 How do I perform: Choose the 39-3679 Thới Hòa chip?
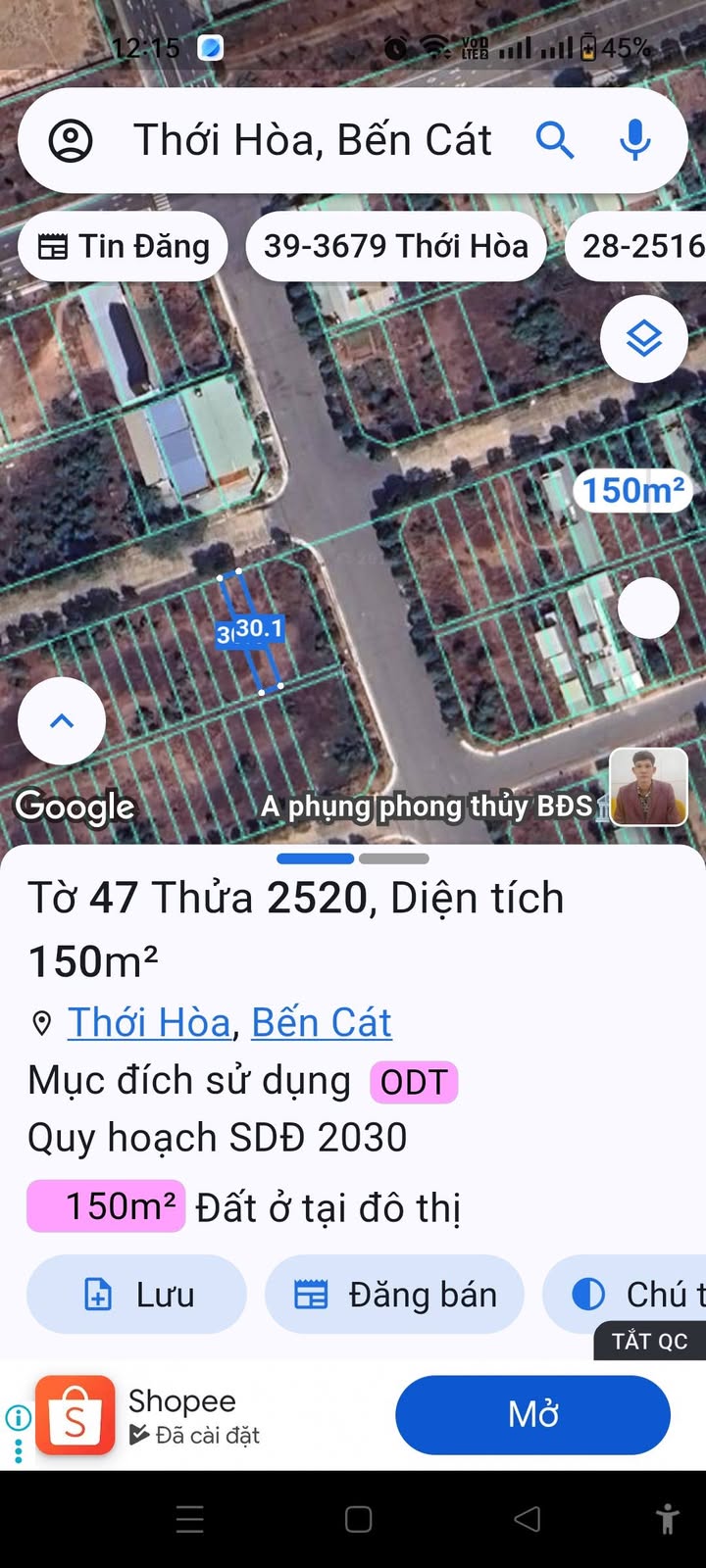[395, 247]
